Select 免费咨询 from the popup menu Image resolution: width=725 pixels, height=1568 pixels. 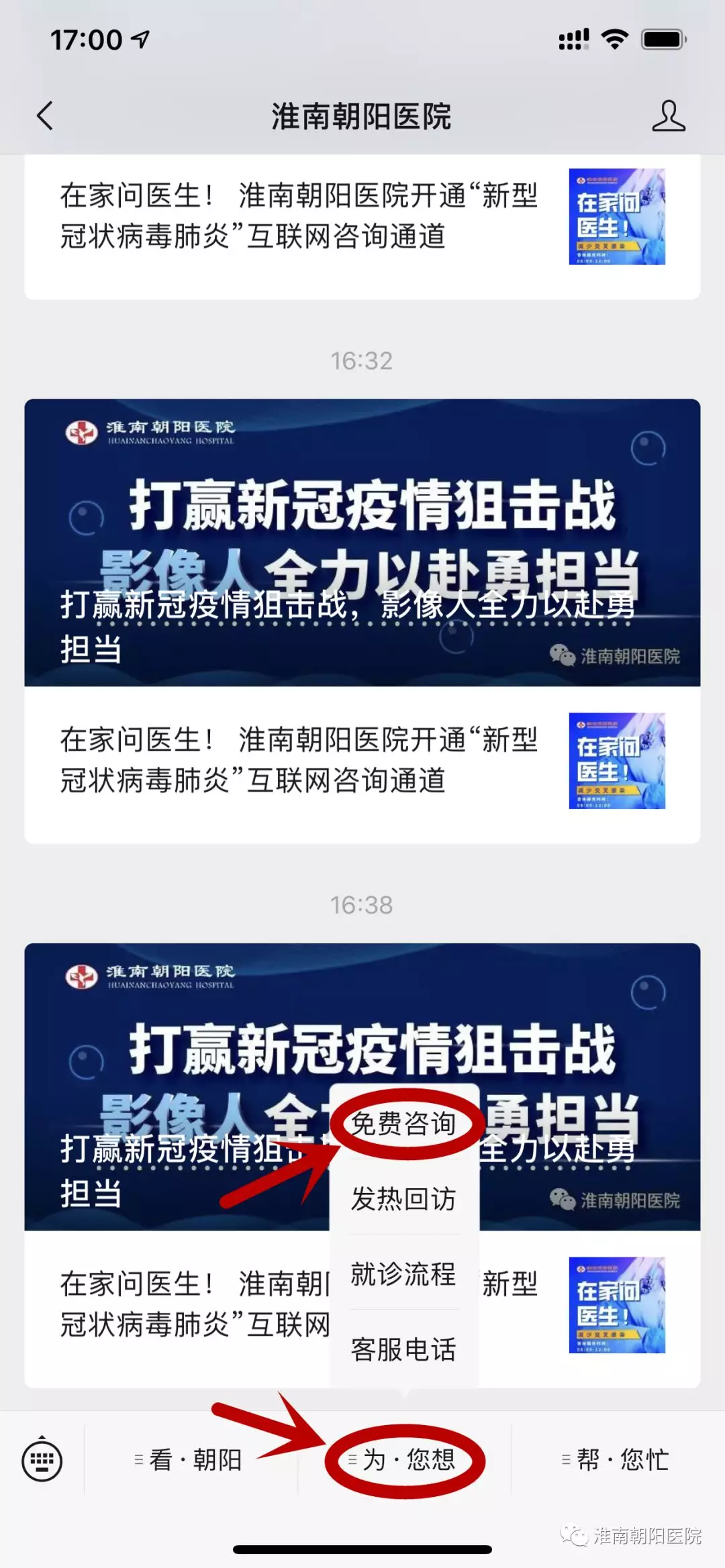[x=403, y=1124]
